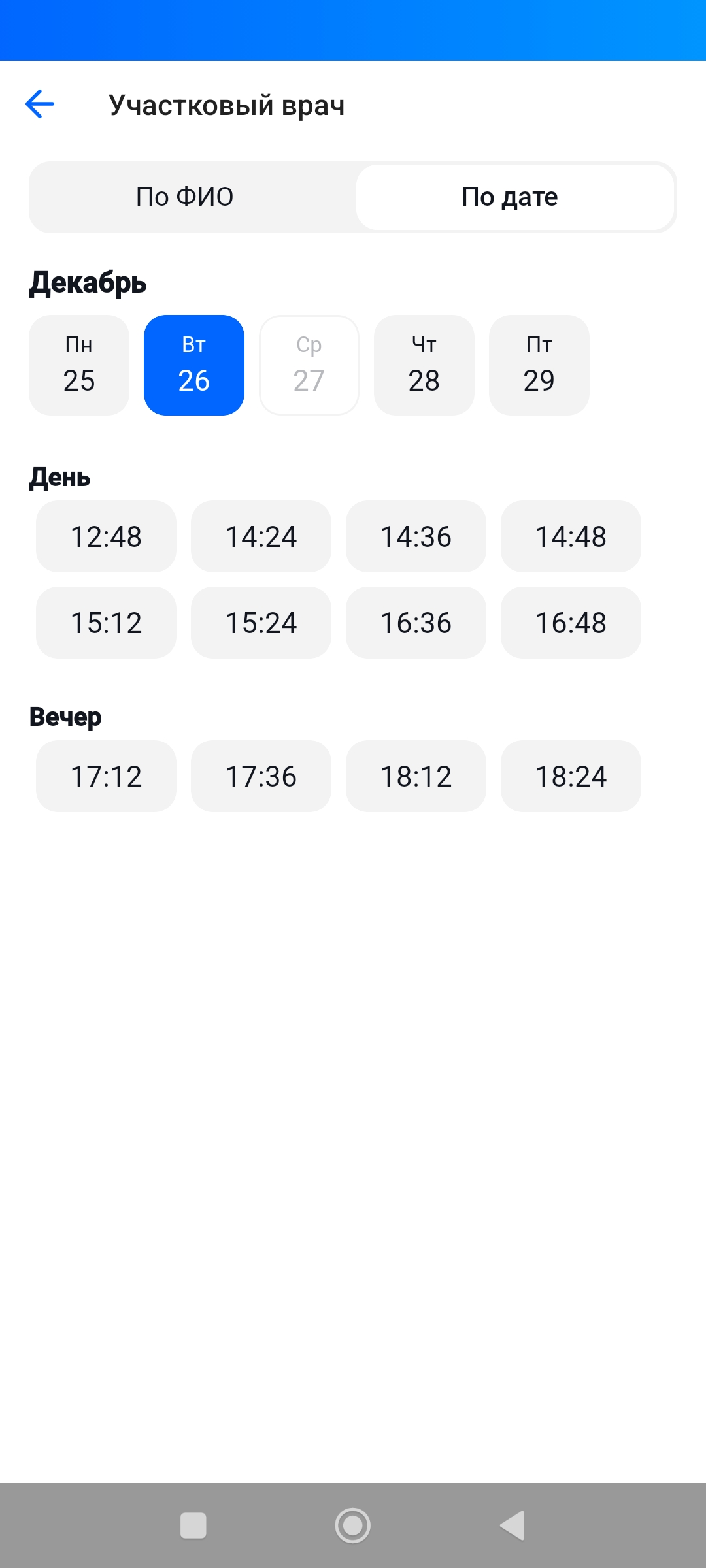
Task: Switch to the По ФИО tab
Action: click(x=185, y=197)
